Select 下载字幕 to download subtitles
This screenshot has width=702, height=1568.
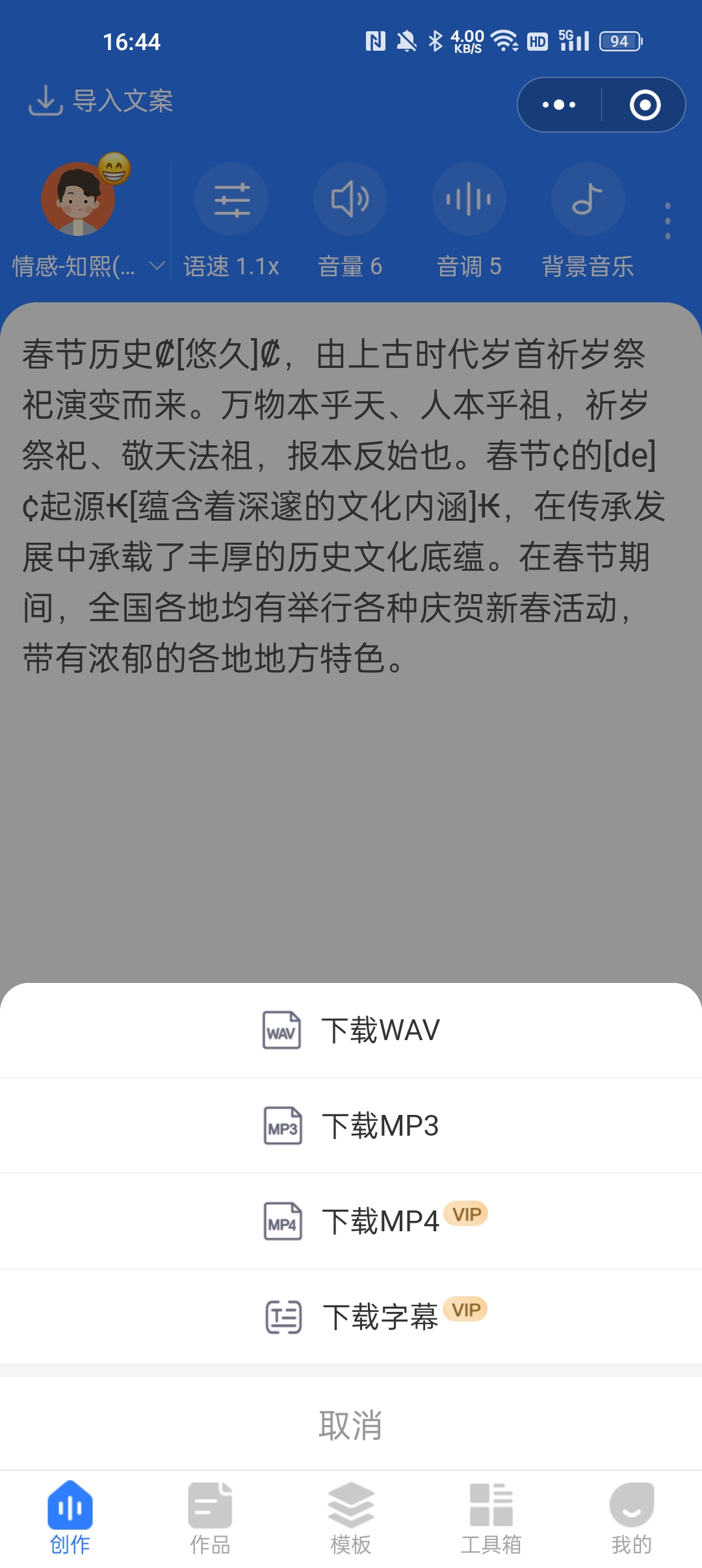tap(351, 1317)
